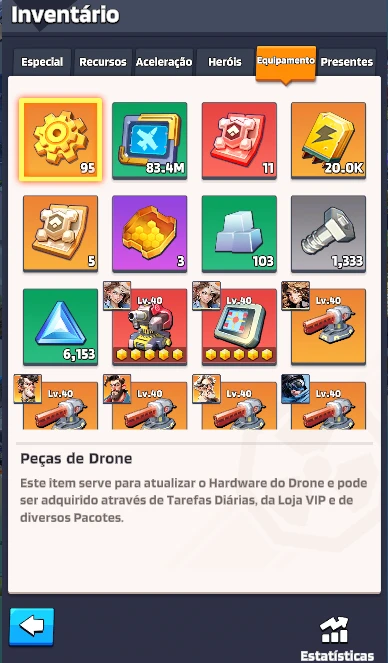
Task: Tap the silver blocks item showing 103
Action: pyautogui.click(x=239, y=233)
